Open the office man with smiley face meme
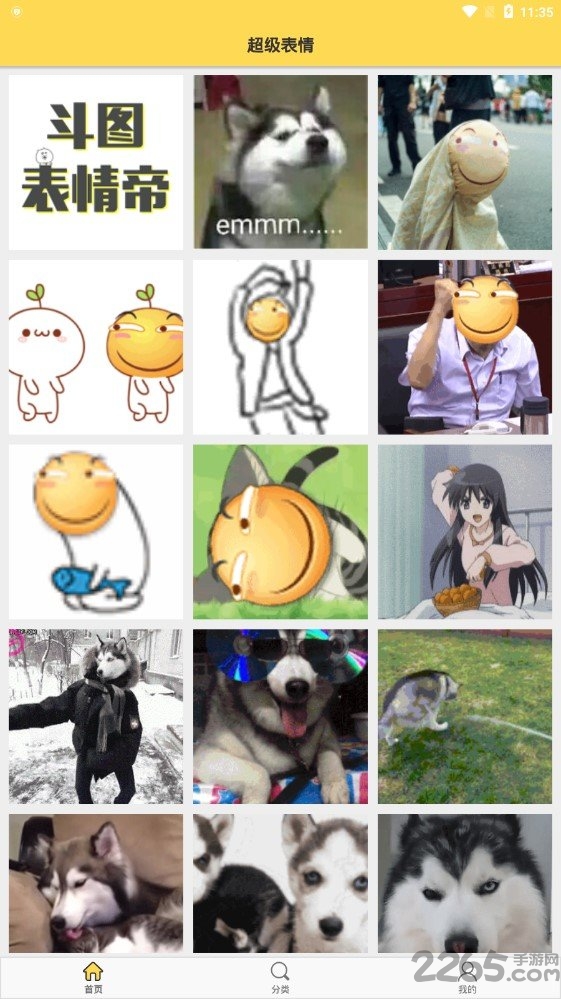 pos(465,347)
